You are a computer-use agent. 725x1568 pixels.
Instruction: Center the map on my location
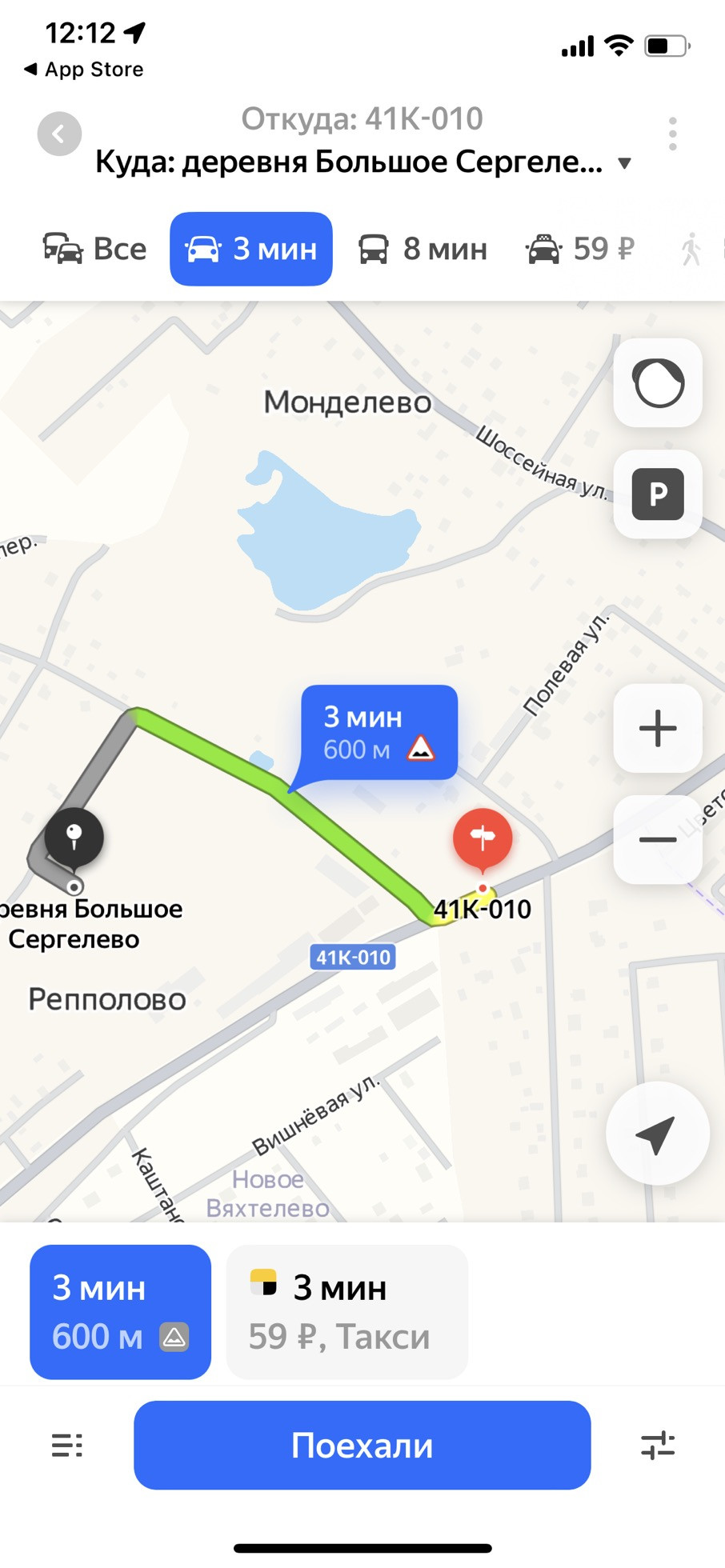point(658,1133)
